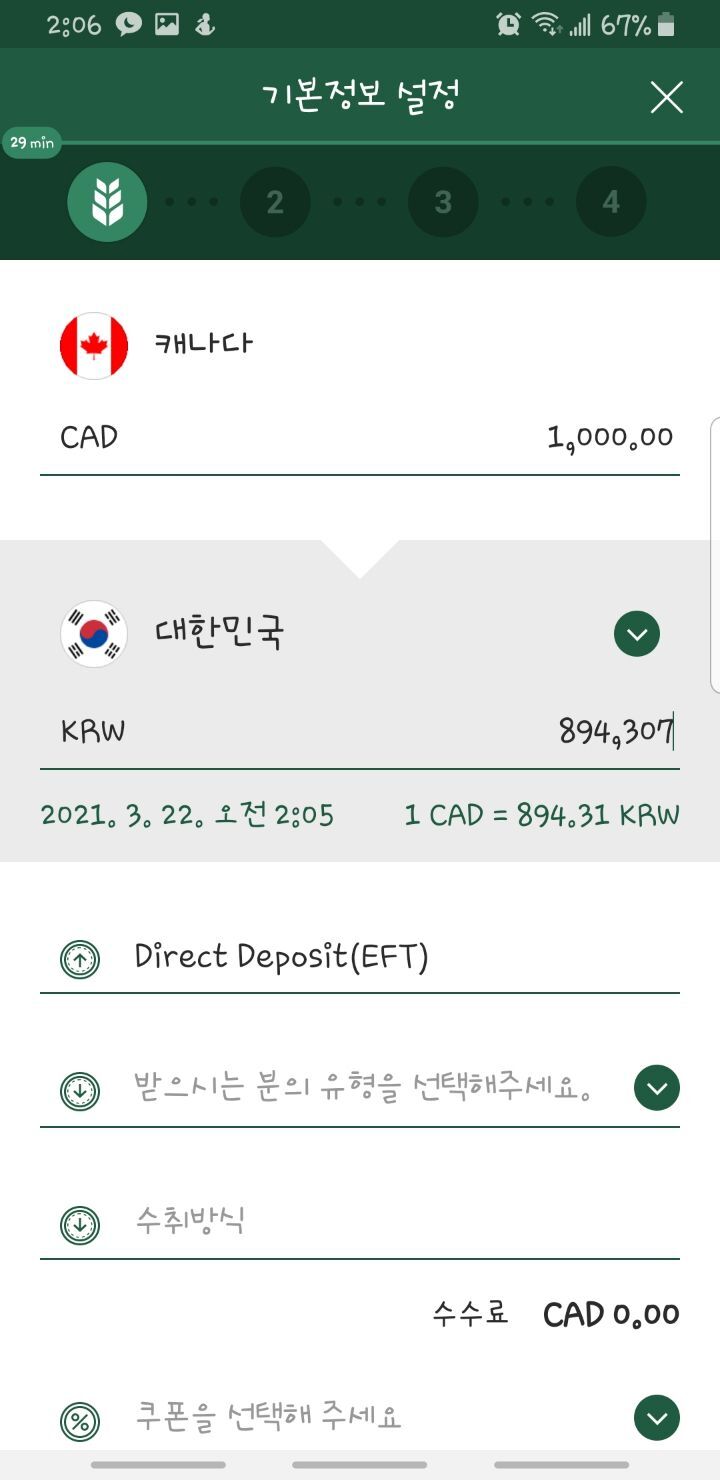This screenshot has height=1480, width=720.
Task: Click the 기본정보 설정 title bar
Action: point(360,97)
